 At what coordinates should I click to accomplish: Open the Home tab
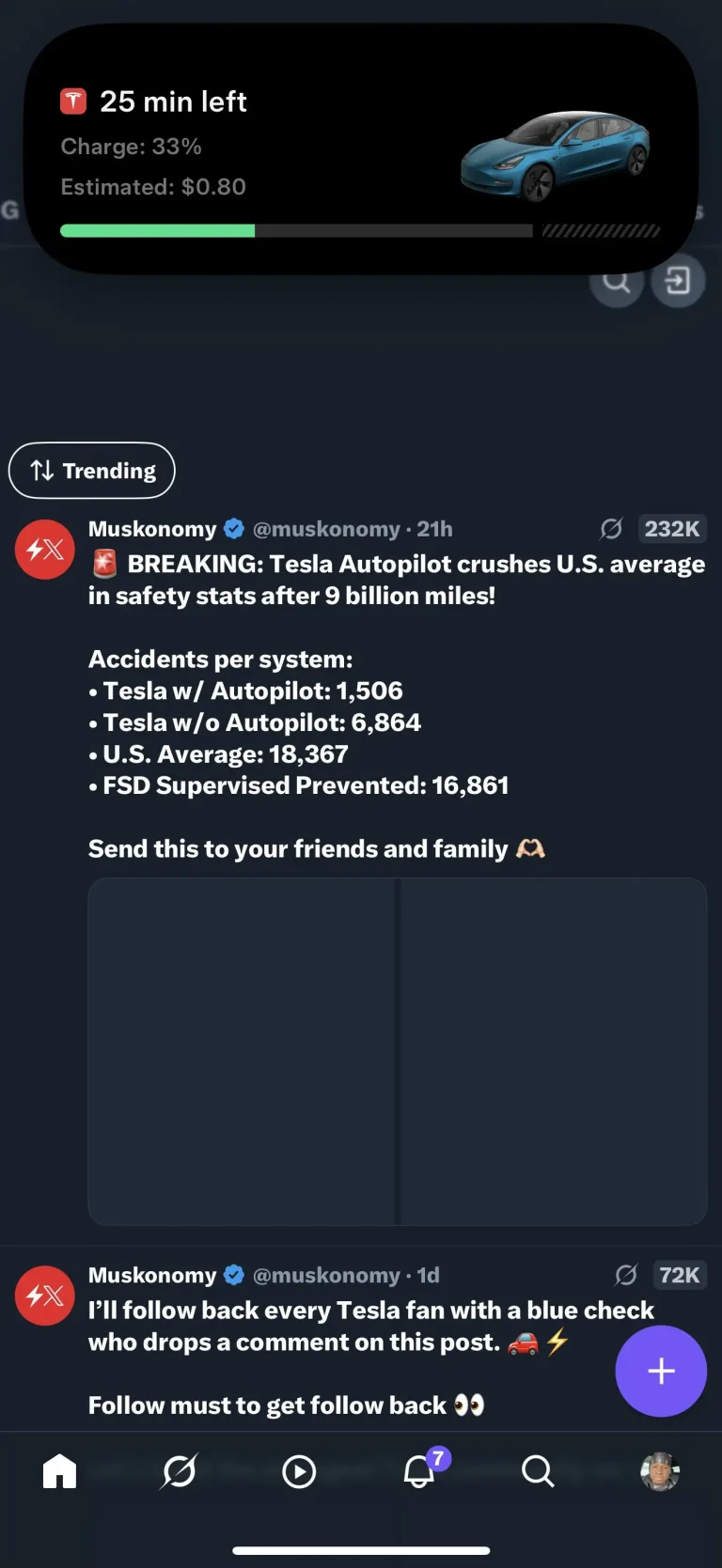(x=59, y=1470)
